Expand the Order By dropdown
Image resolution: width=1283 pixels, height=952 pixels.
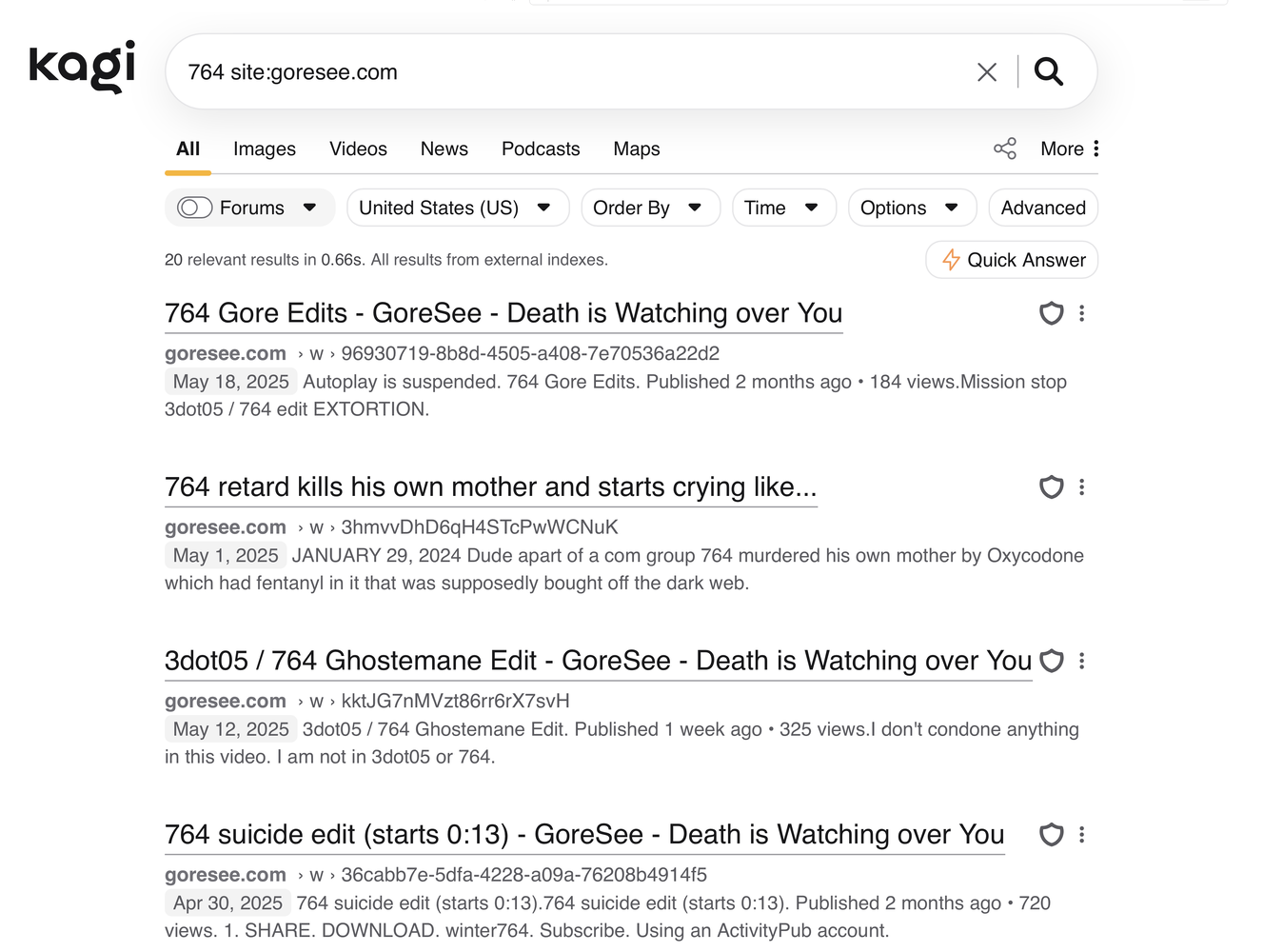click(x=650, y=208)
